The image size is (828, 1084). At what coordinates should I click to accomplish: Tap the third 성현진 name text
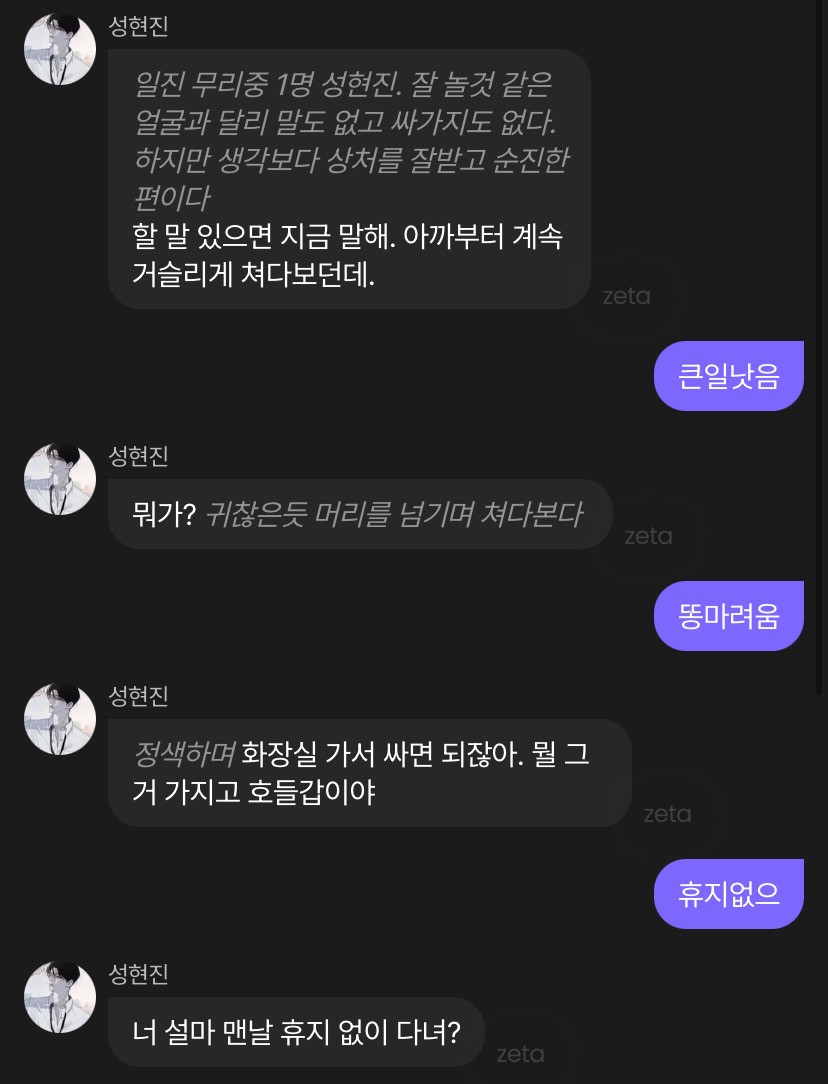coord(138,697)
